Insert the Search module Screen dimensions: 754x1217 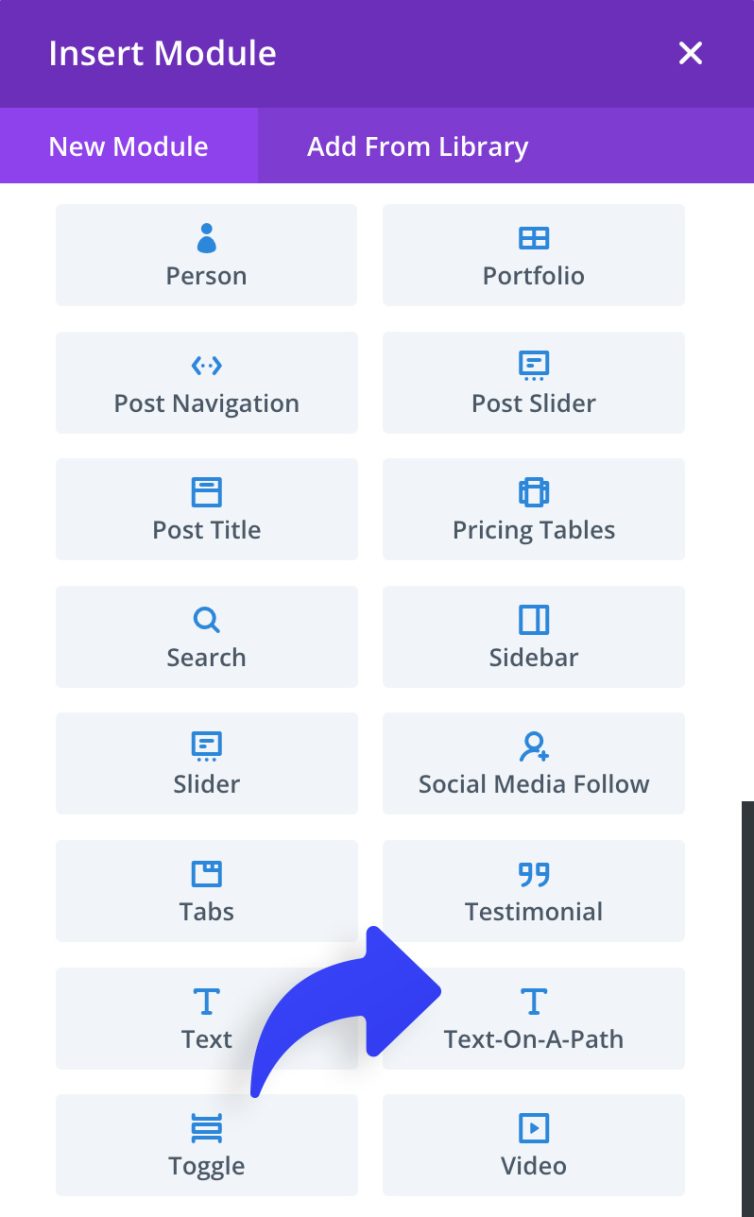coord(206,636)
